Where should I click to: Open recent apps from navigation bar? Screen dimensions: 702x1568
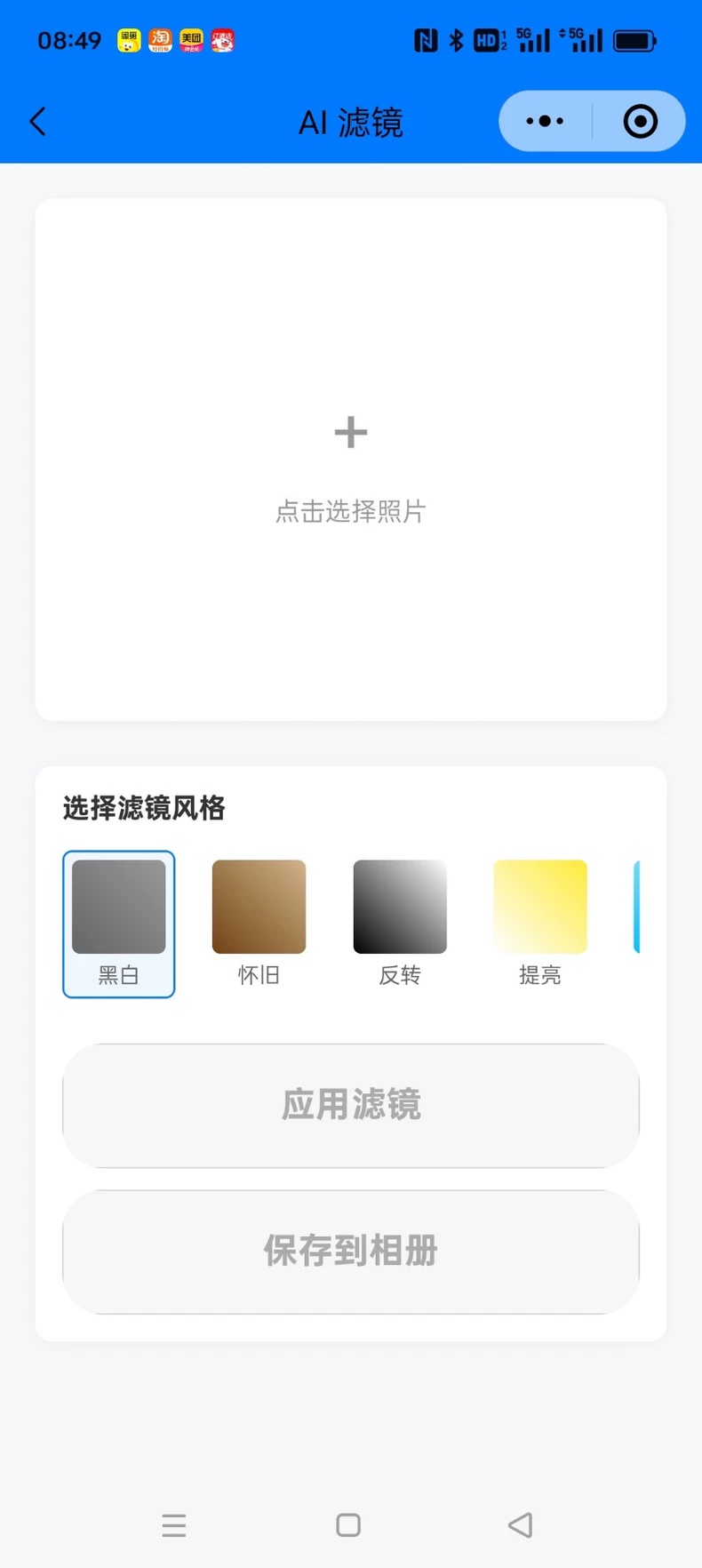(174, 1525)
